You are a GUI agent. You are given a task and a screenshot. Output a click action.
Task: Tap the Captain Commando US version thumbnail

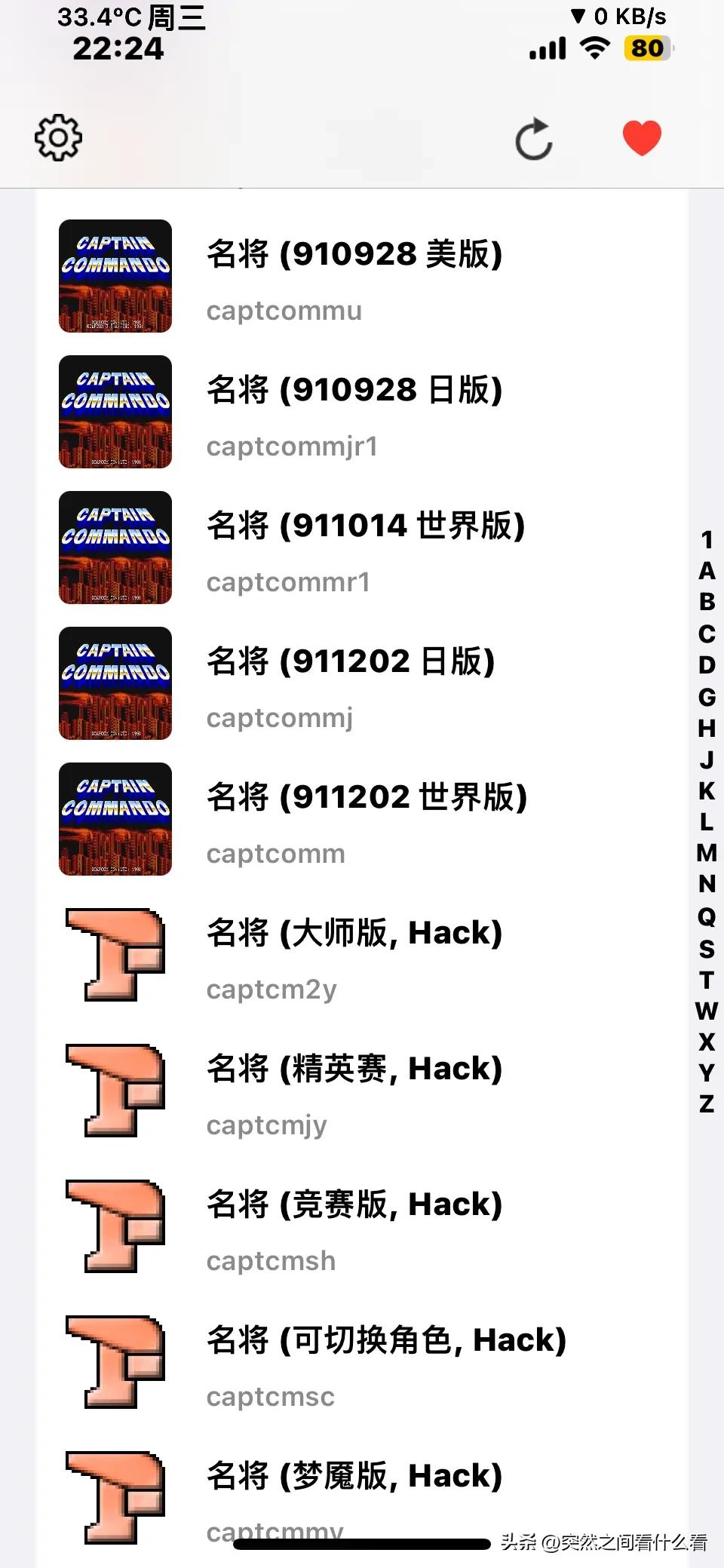pyautogui.click(x=115, y=276)
